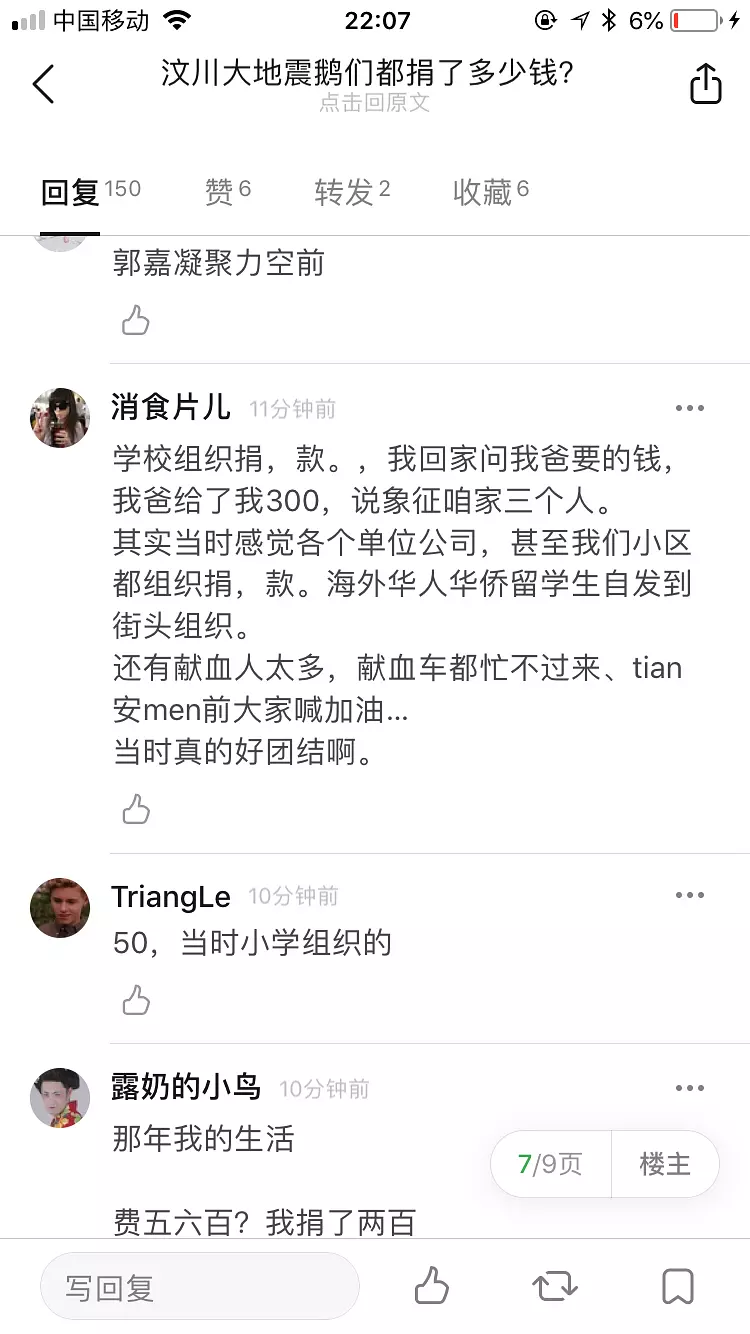Viewport: 750px width, 1334px height.
Task: Go back using the top-left arrow
Action: click(43, 85)
